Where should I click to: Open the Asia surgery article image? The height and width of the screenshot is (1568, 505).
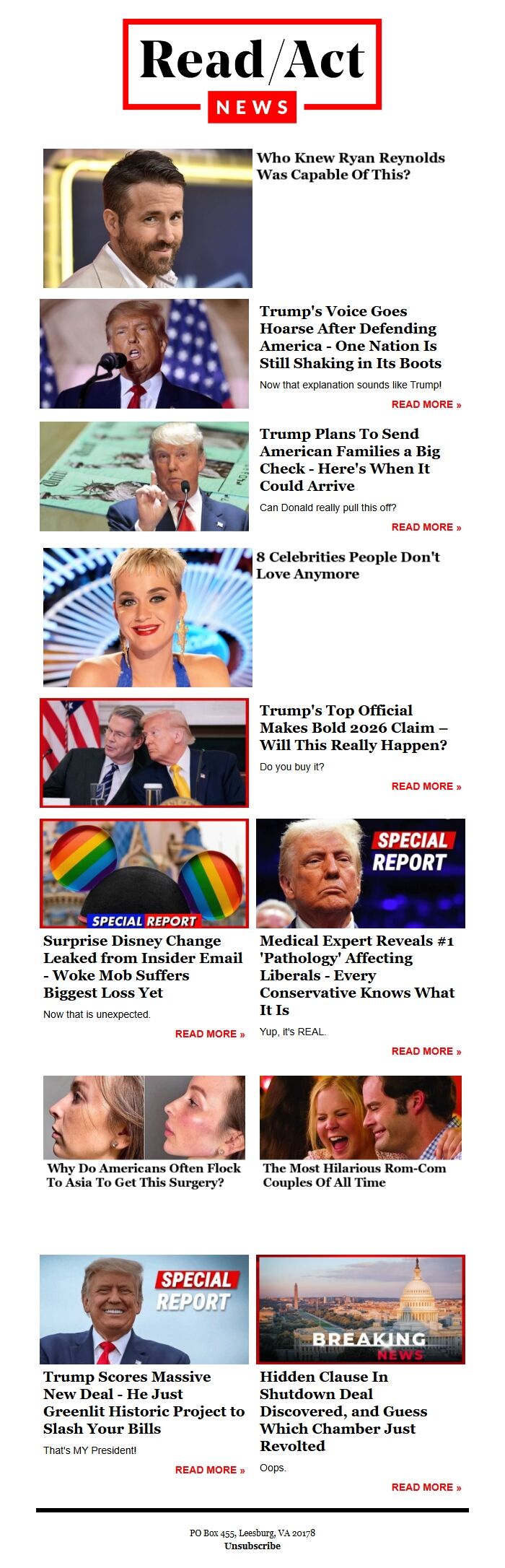(144, 1117)
